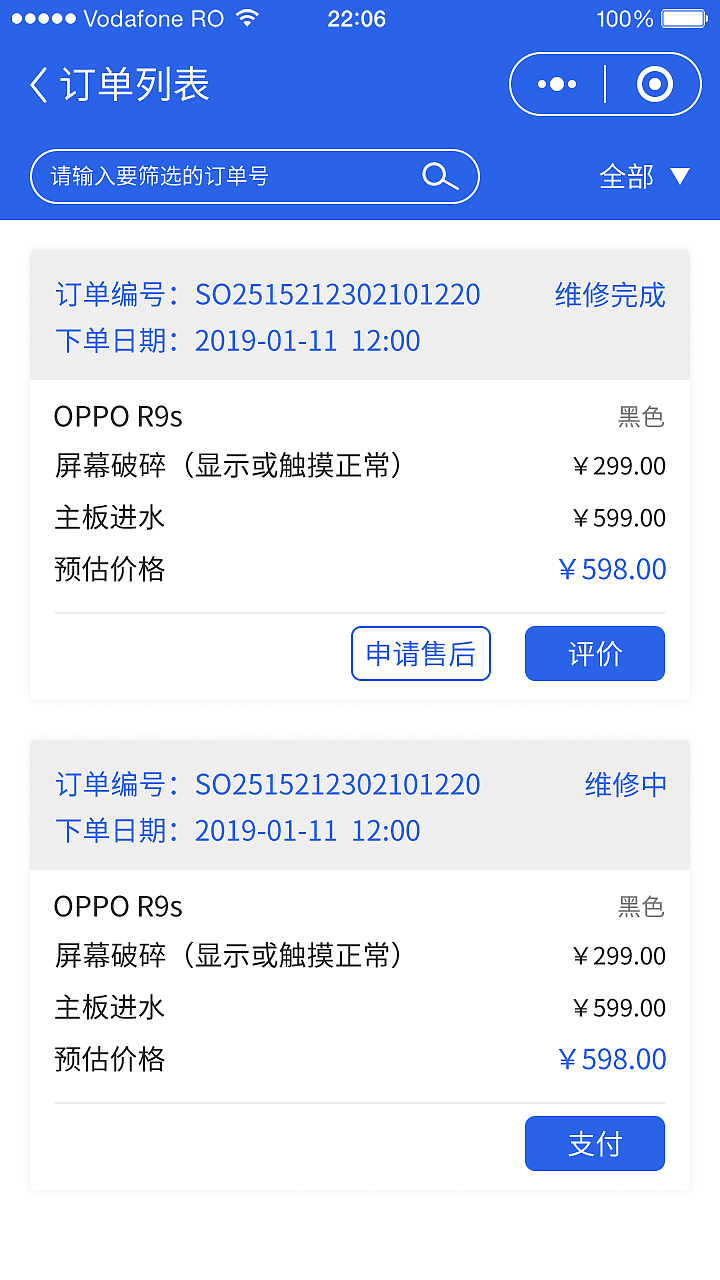Open the search magnifier icon
This screenshot has height=1280, width=720.
(x=440, y=176)
